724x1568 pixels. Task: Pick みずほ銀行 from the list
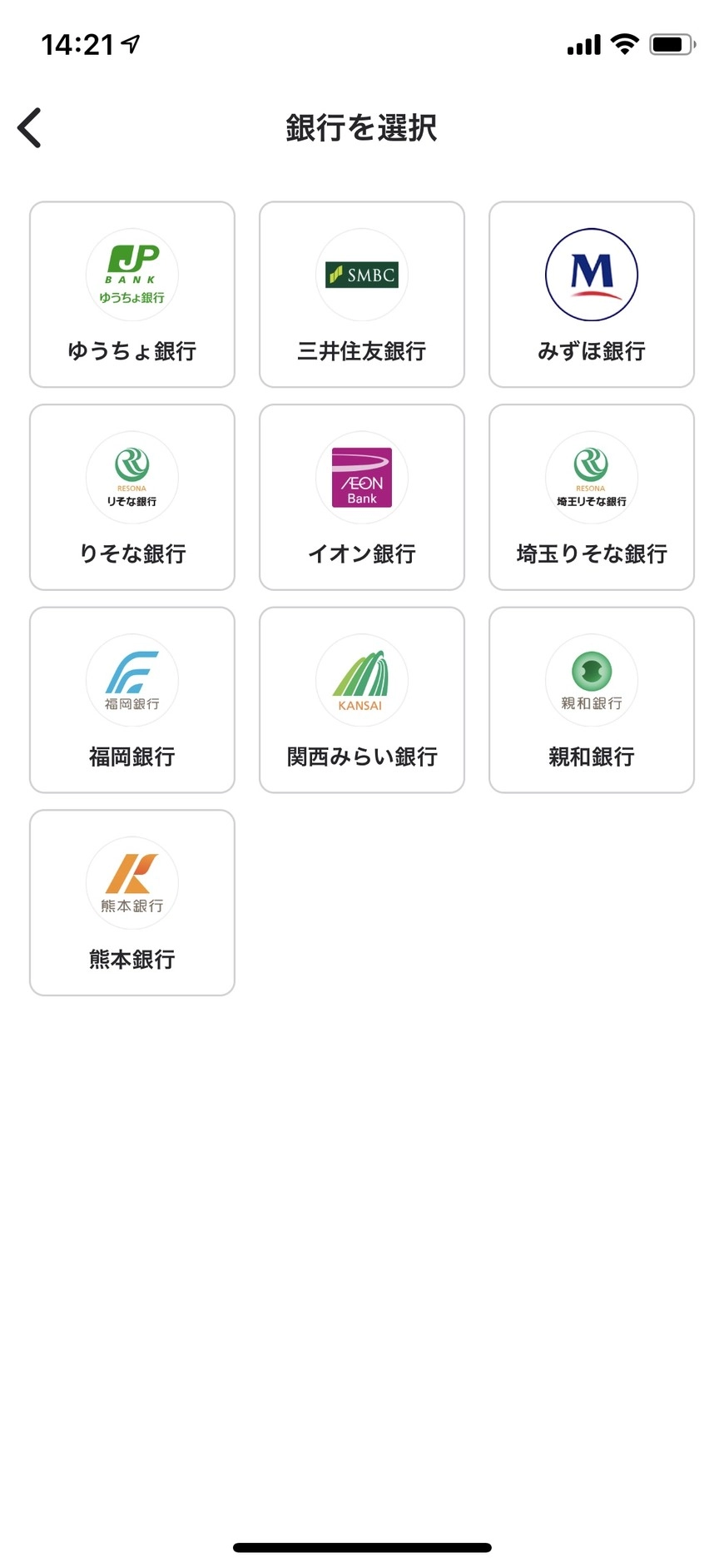point(592,295)
